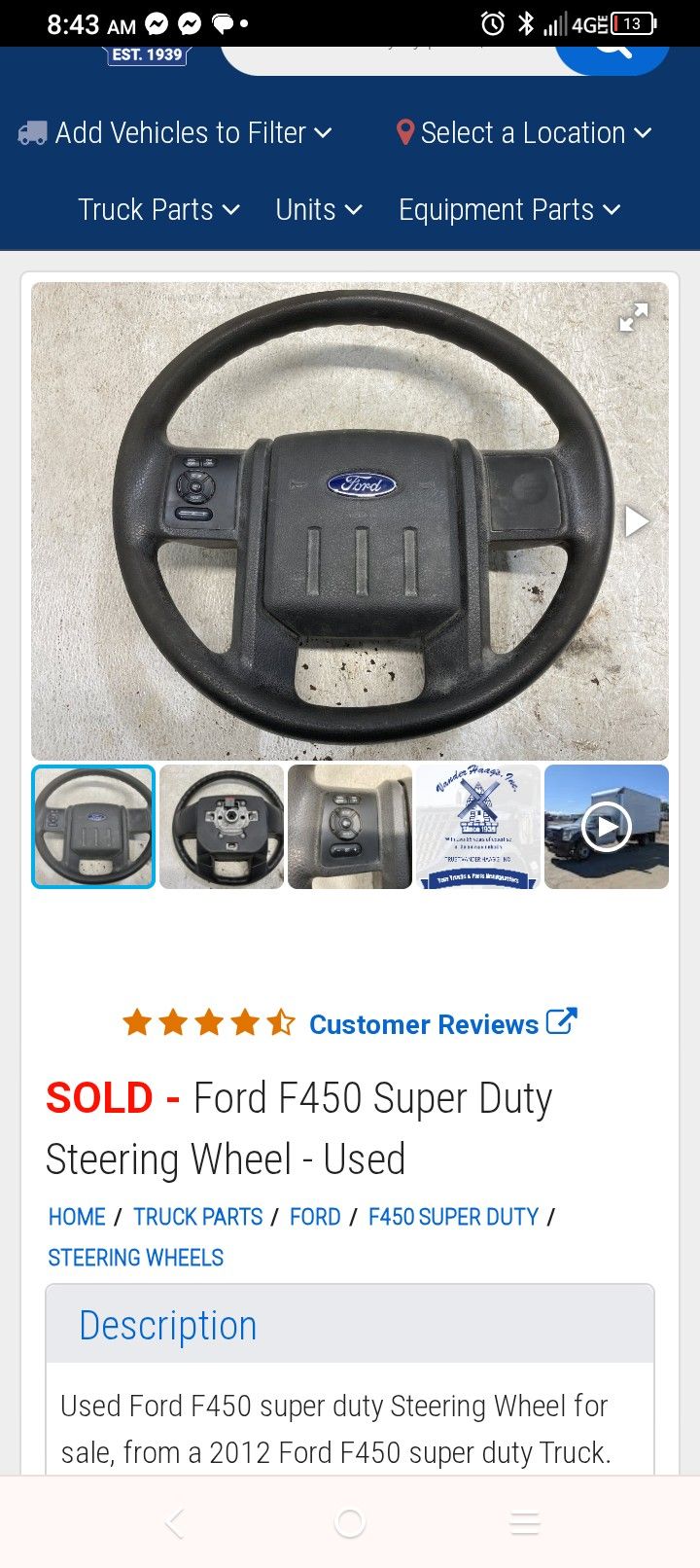The height and width of the screenshot is (1568, 700).
Task: Click the F450 SUPER DUTY breadcrumb
Action: (x=453, y=1216)
